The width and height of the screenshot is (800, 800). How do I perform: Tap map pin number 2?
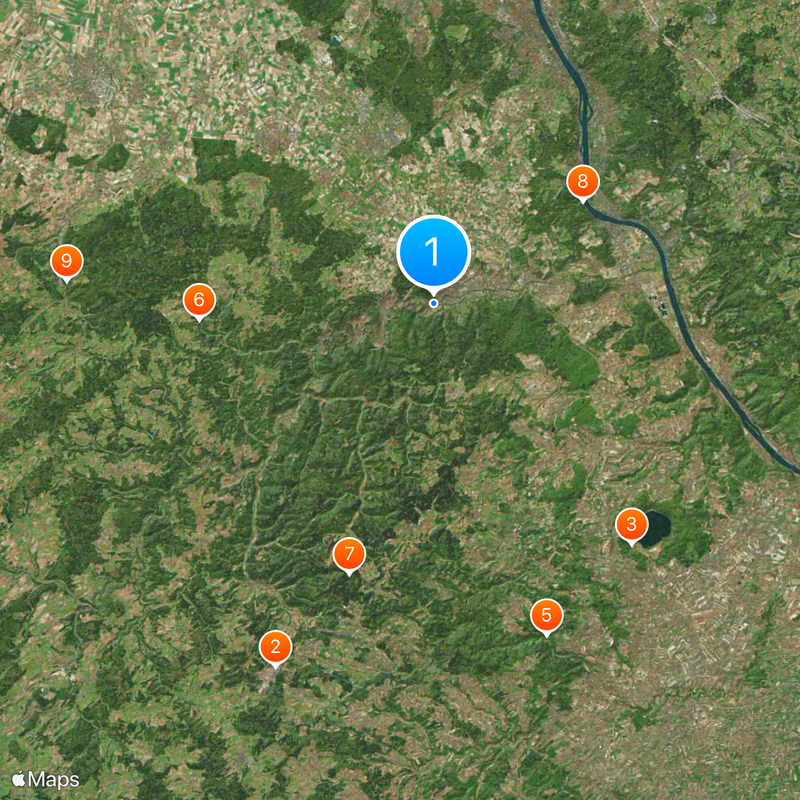[276, 647]
